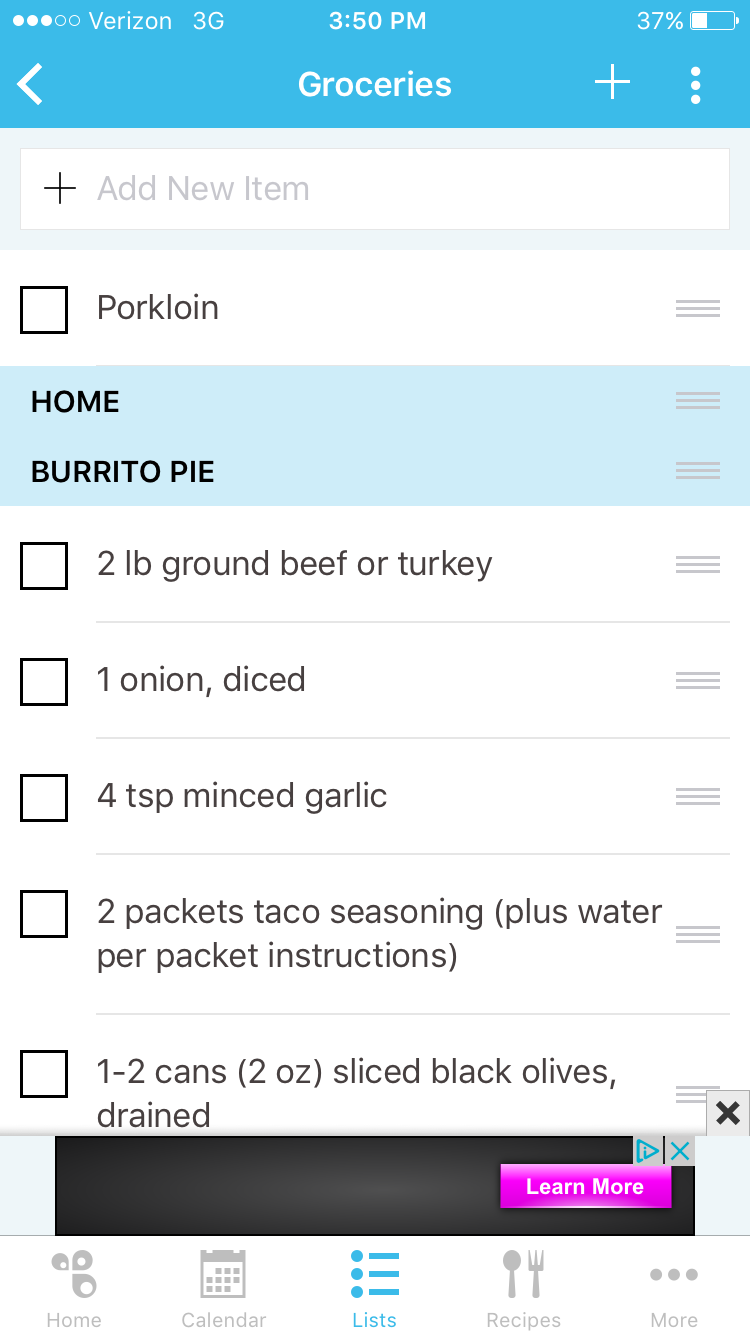Viewport: 750px width, 1334px height.
Task: Go back from the Groceries list
Action: (x=31, y=85)
